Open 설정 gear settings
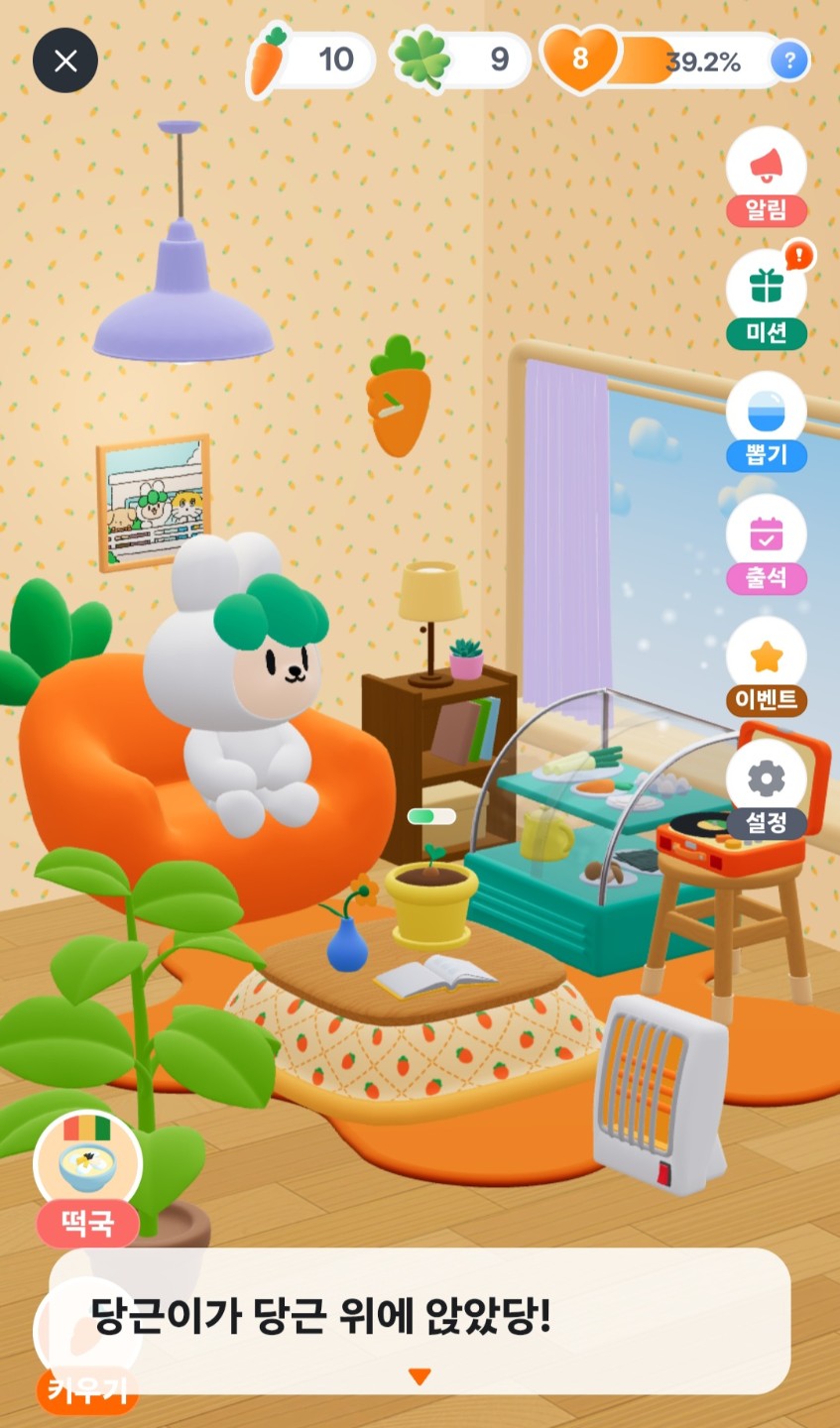Image resolution: width=840 pixels, height=1428 pixels. (766, 789)
